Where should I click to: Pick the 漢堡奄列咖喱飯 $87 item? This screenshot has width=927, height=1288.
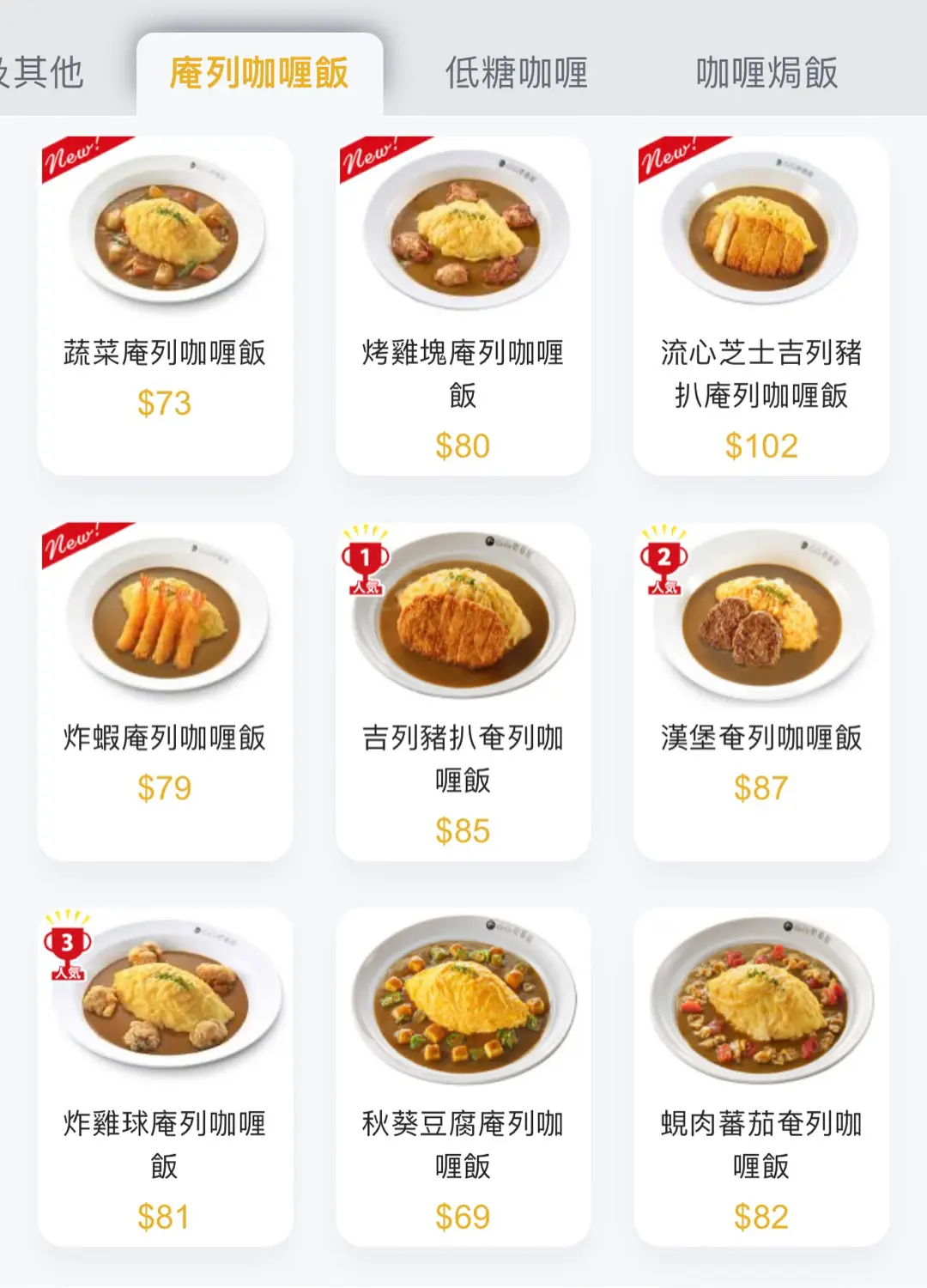[760, 691]
